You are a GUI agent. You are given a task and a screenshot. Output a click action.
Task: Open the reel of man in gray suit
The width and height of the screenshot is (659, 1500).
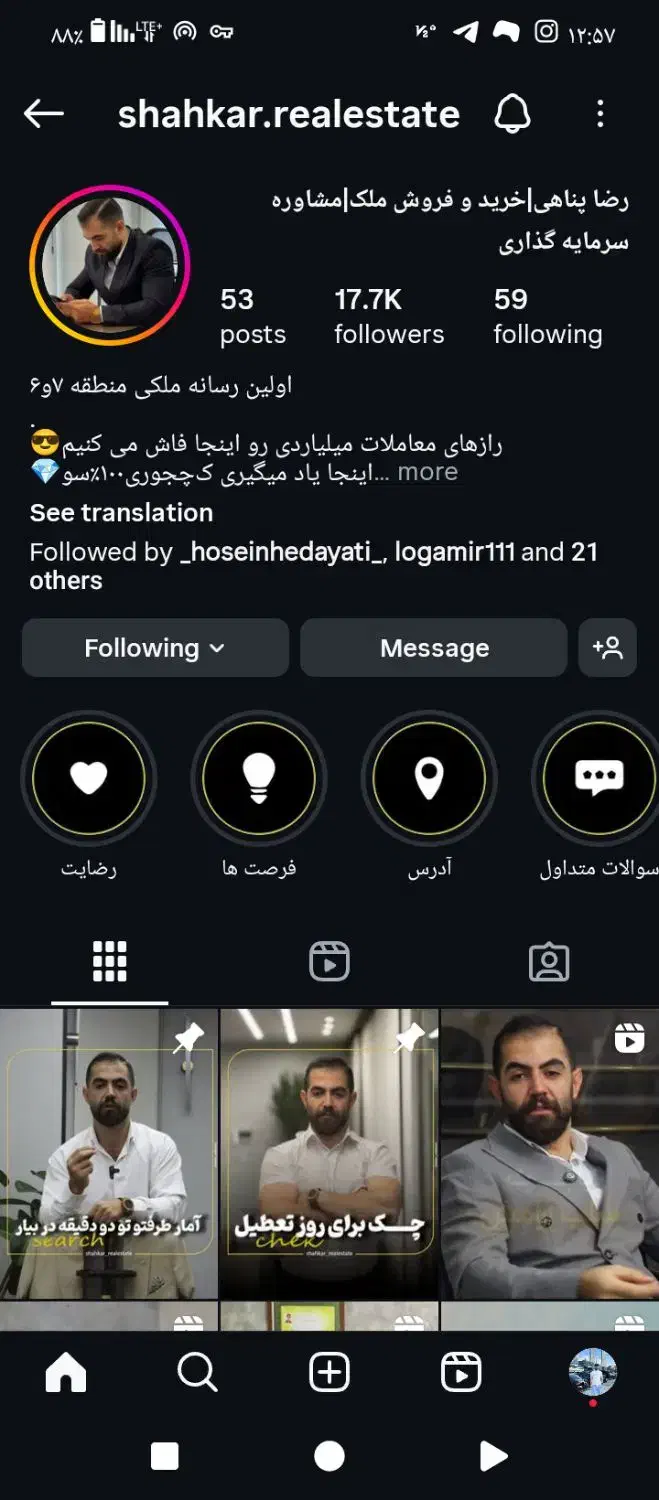549,1153
